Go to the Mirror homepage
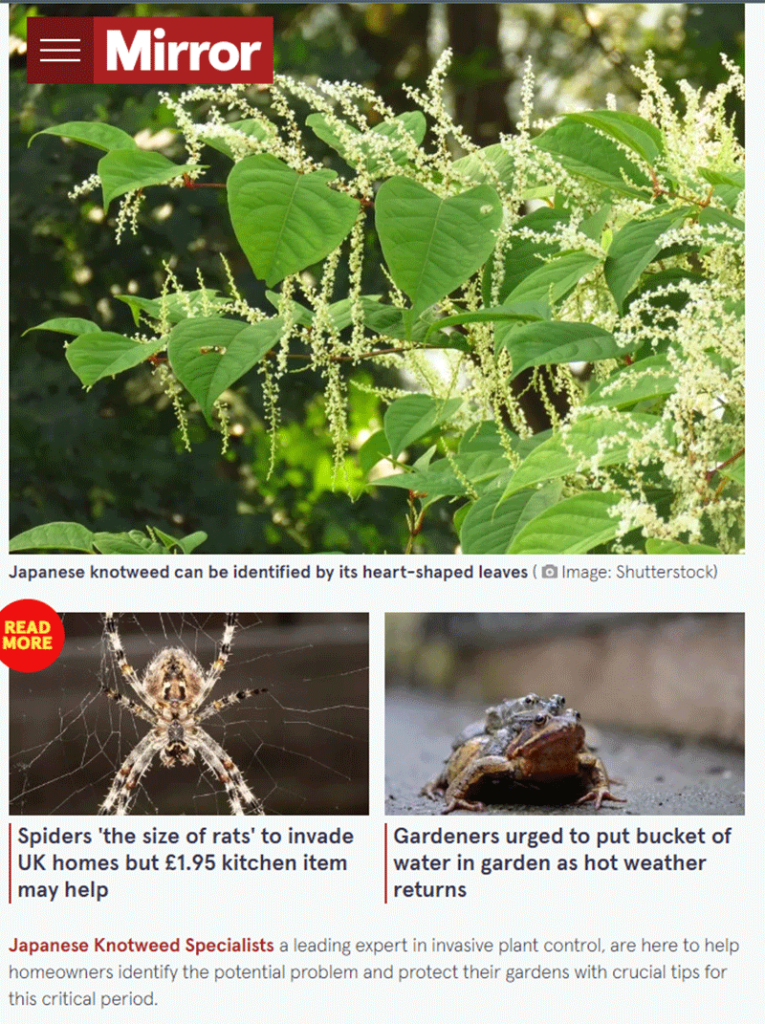This screenshot has width=765, height=1024. (x=183, y=50)
